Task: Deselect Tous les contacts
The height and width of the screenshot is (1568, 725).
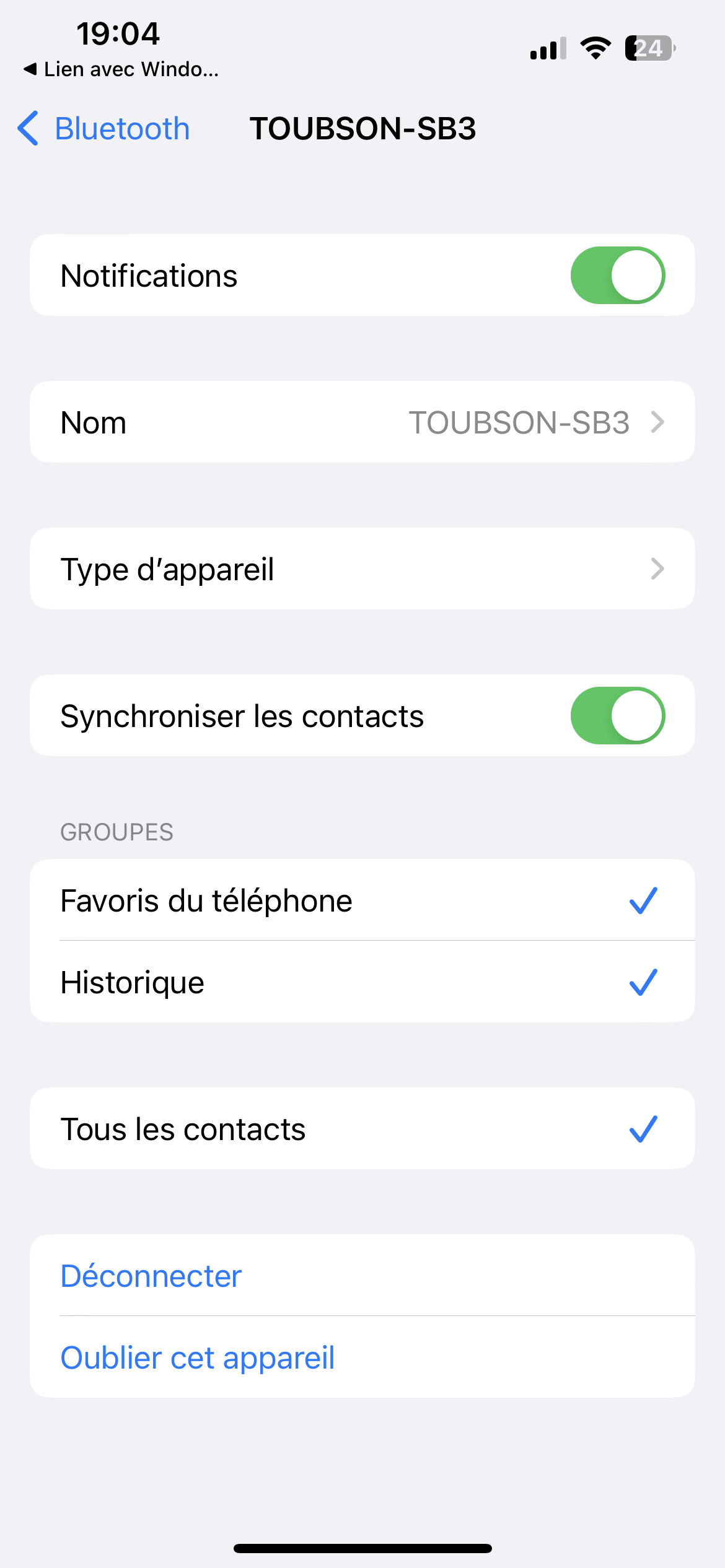Action: click(362, 1129)
